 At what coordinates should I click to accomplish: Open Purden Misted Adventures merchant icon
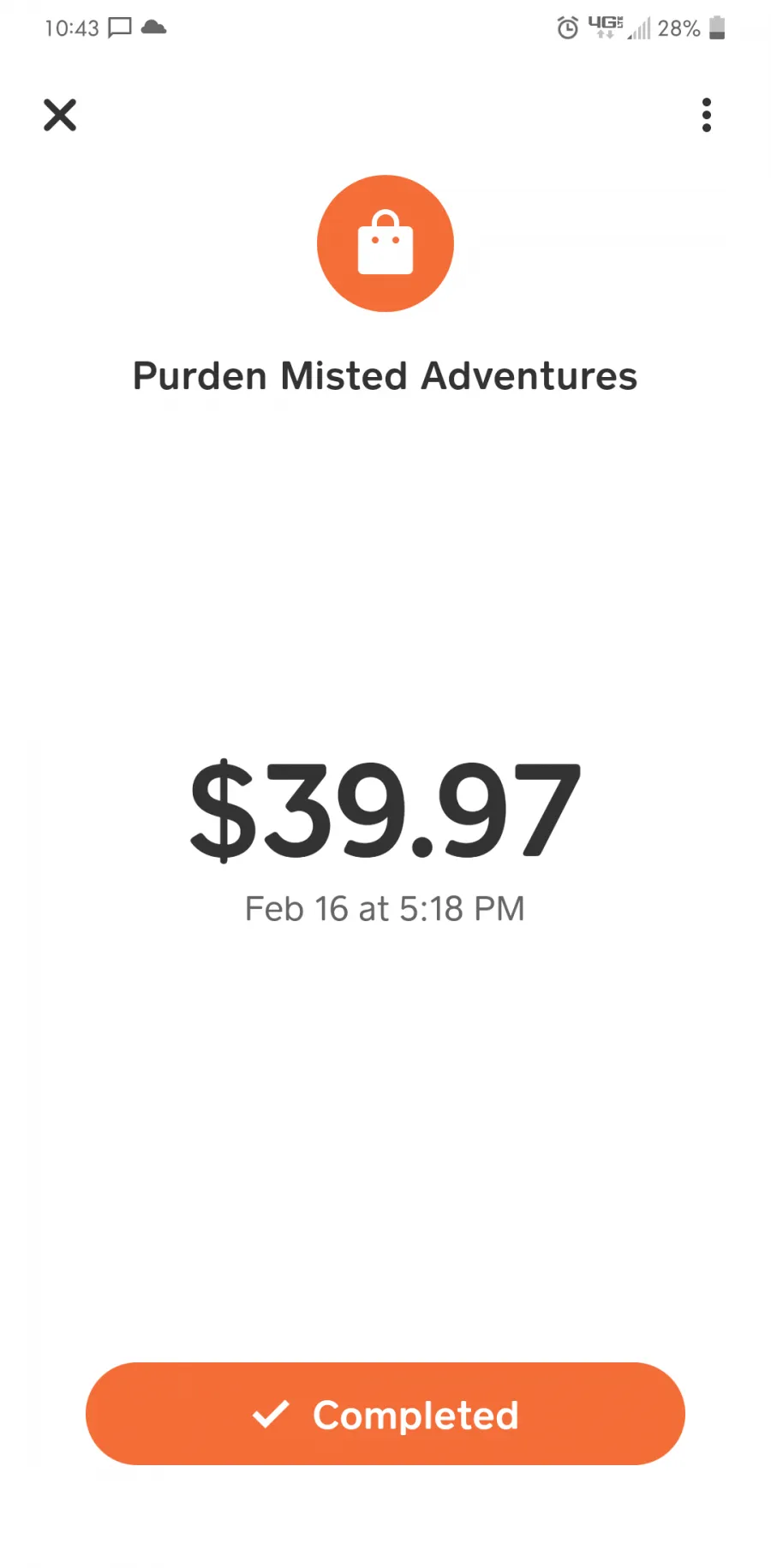[x=385, y=243]
